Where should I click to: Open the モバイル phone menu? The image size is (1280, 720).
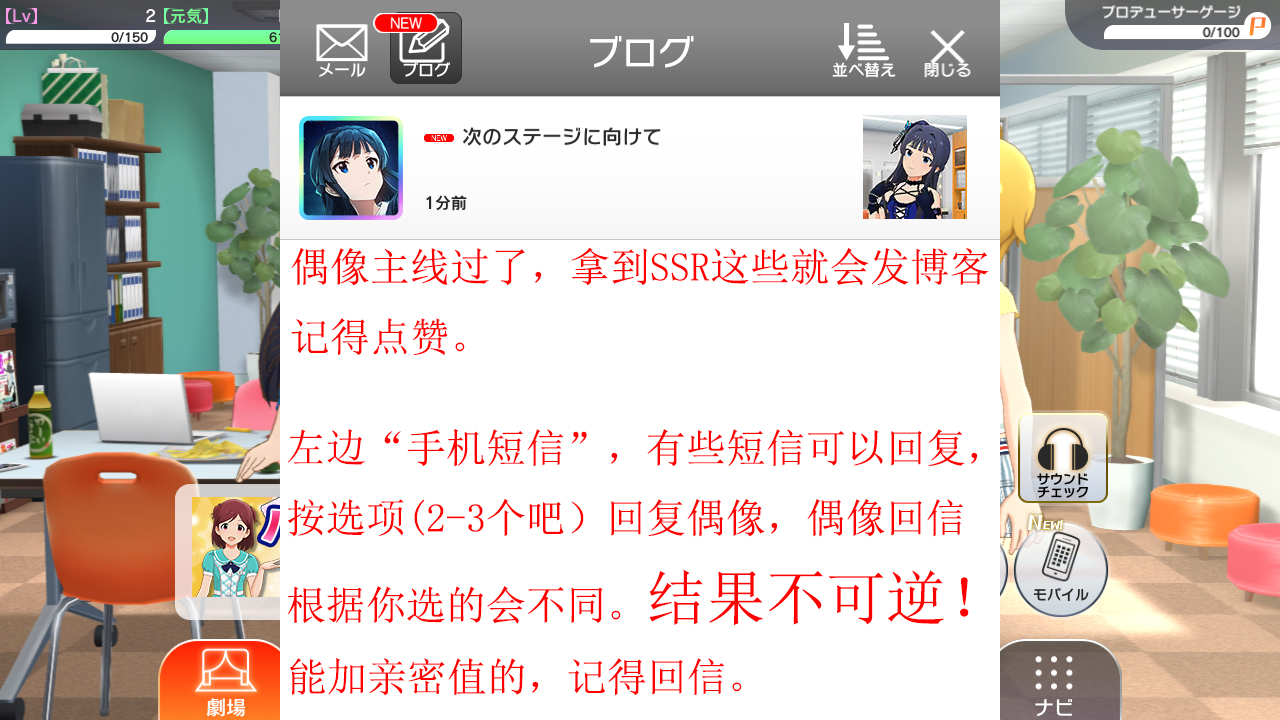point(1061,568)
